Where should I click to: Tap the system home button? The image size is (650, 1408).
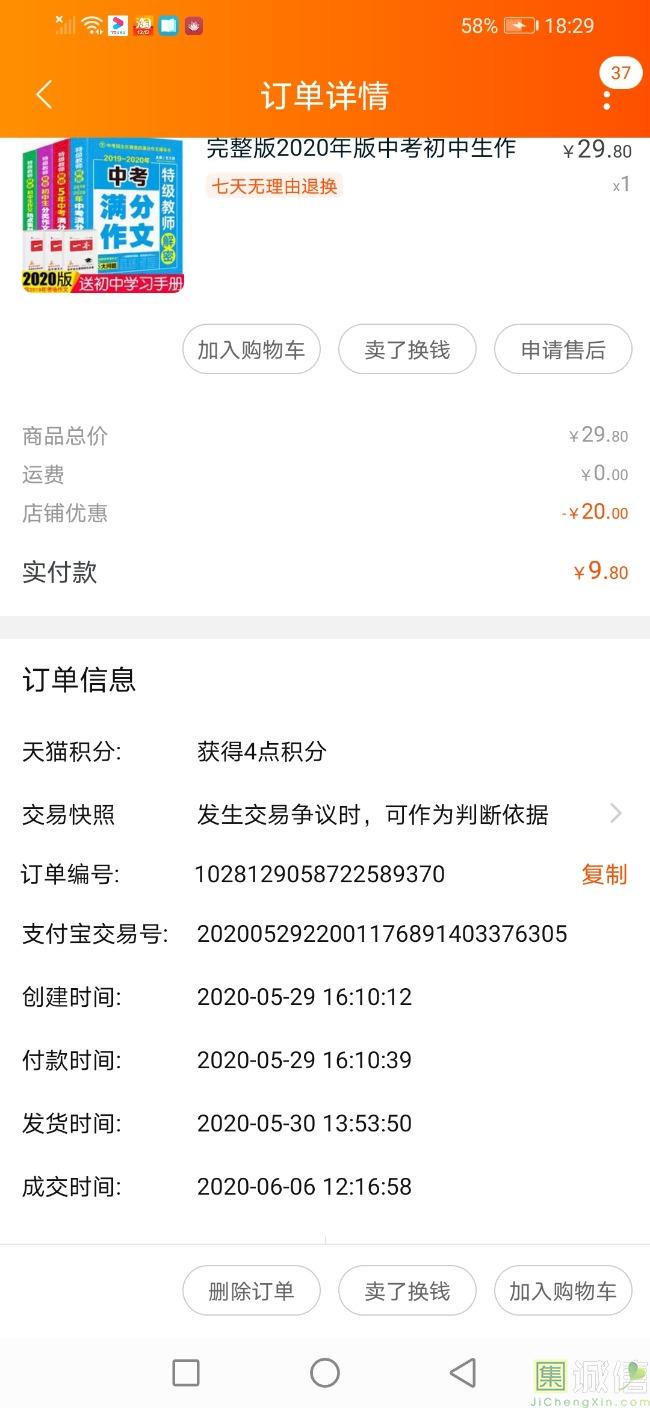tap(325, 1373)
